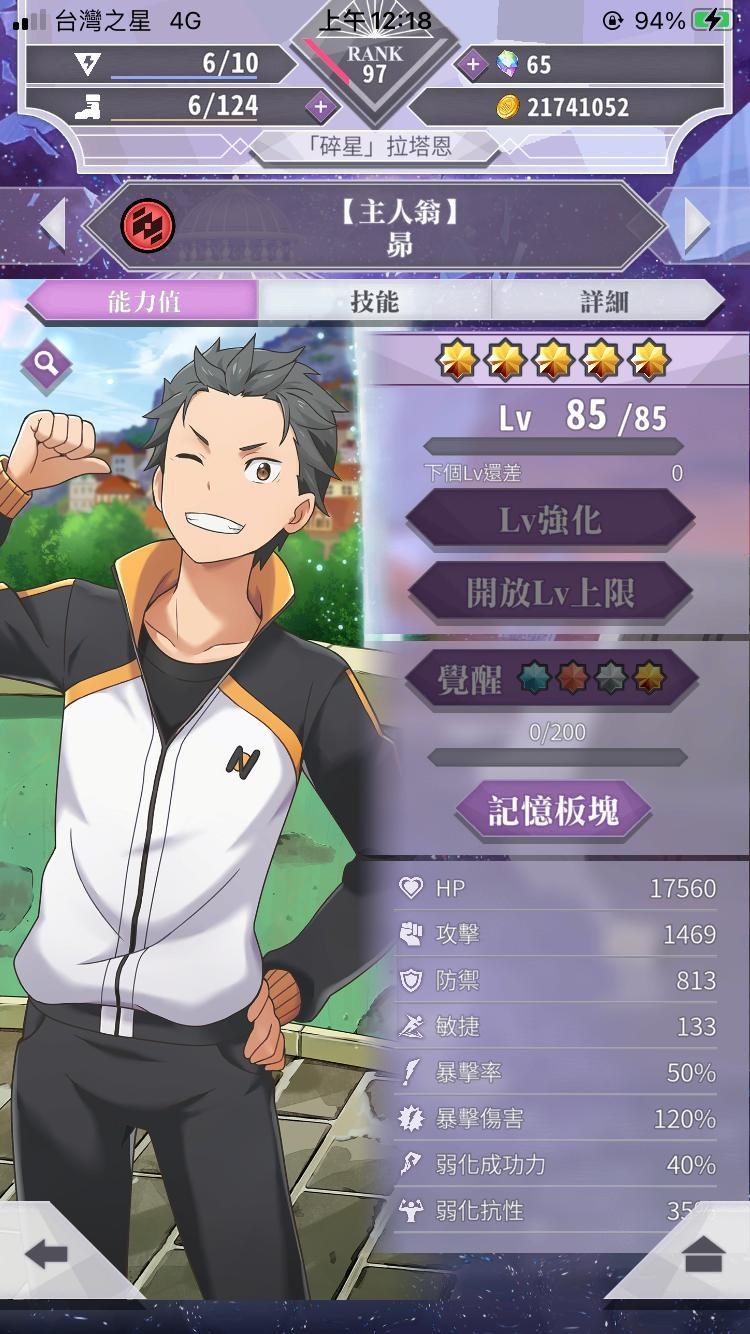Tap the 開放Lv上限 button
This screenshot has width=750, height=1334.
coord(550,593)
